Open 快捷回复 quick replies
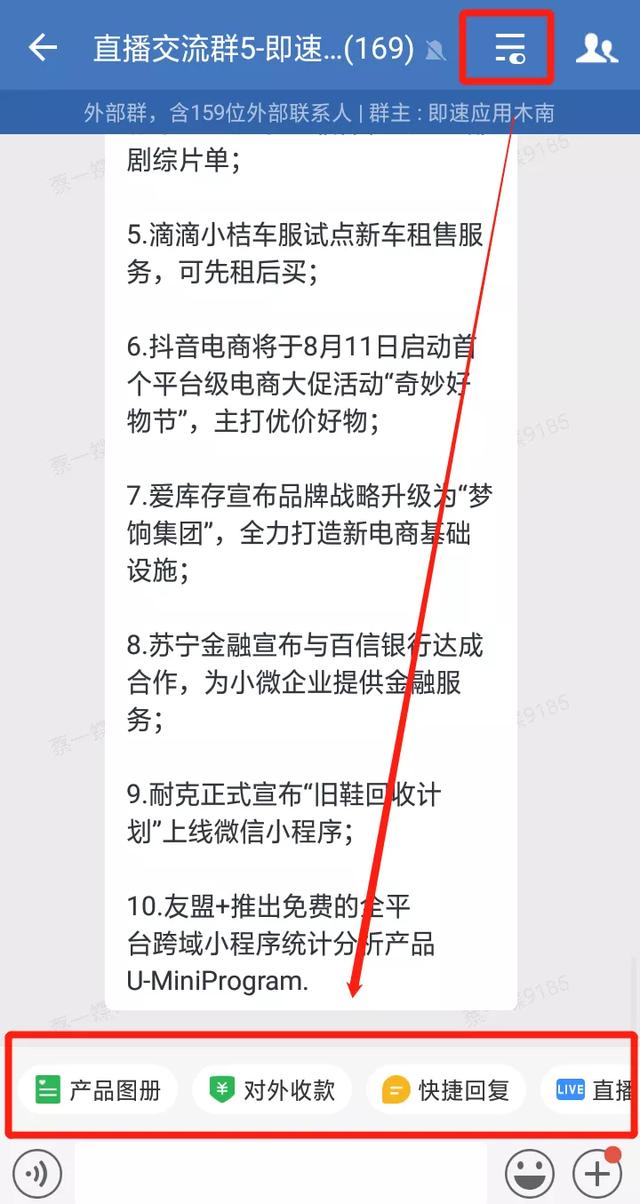 [x=446, y=1089]
